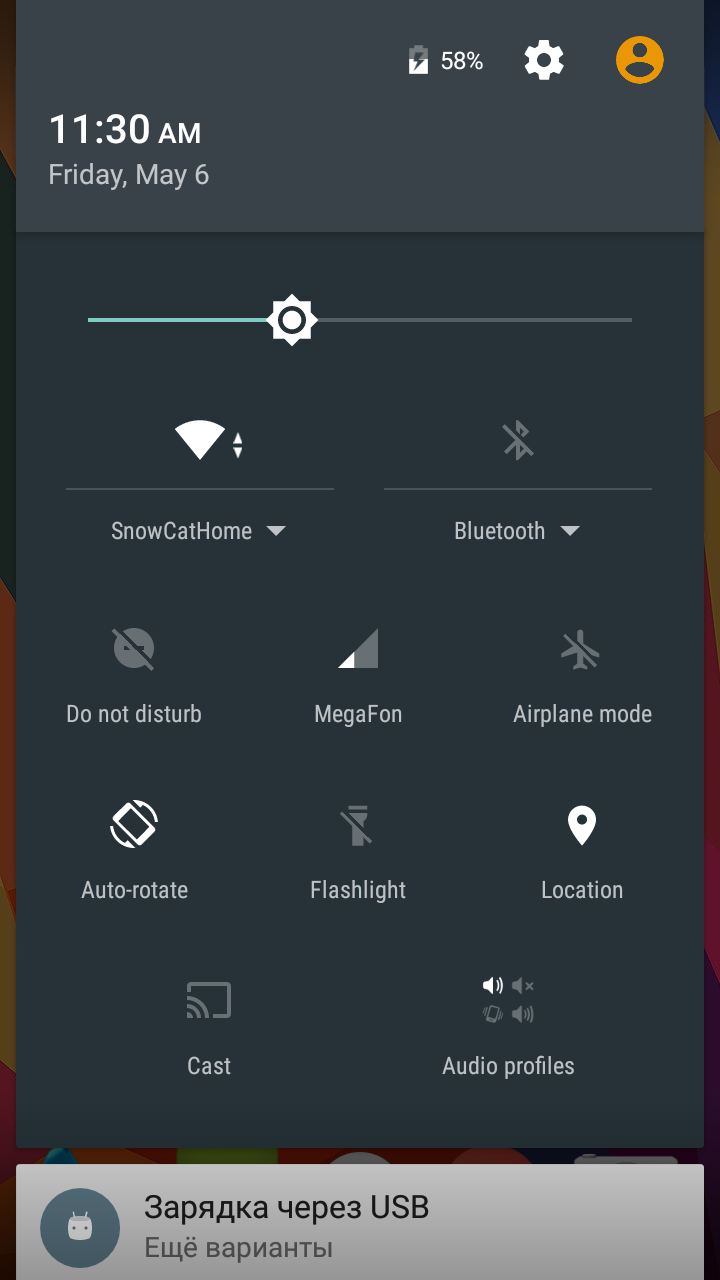
Task: Expand the SnowCatHome Wi-Fi network list
Action: pos(199,531)
